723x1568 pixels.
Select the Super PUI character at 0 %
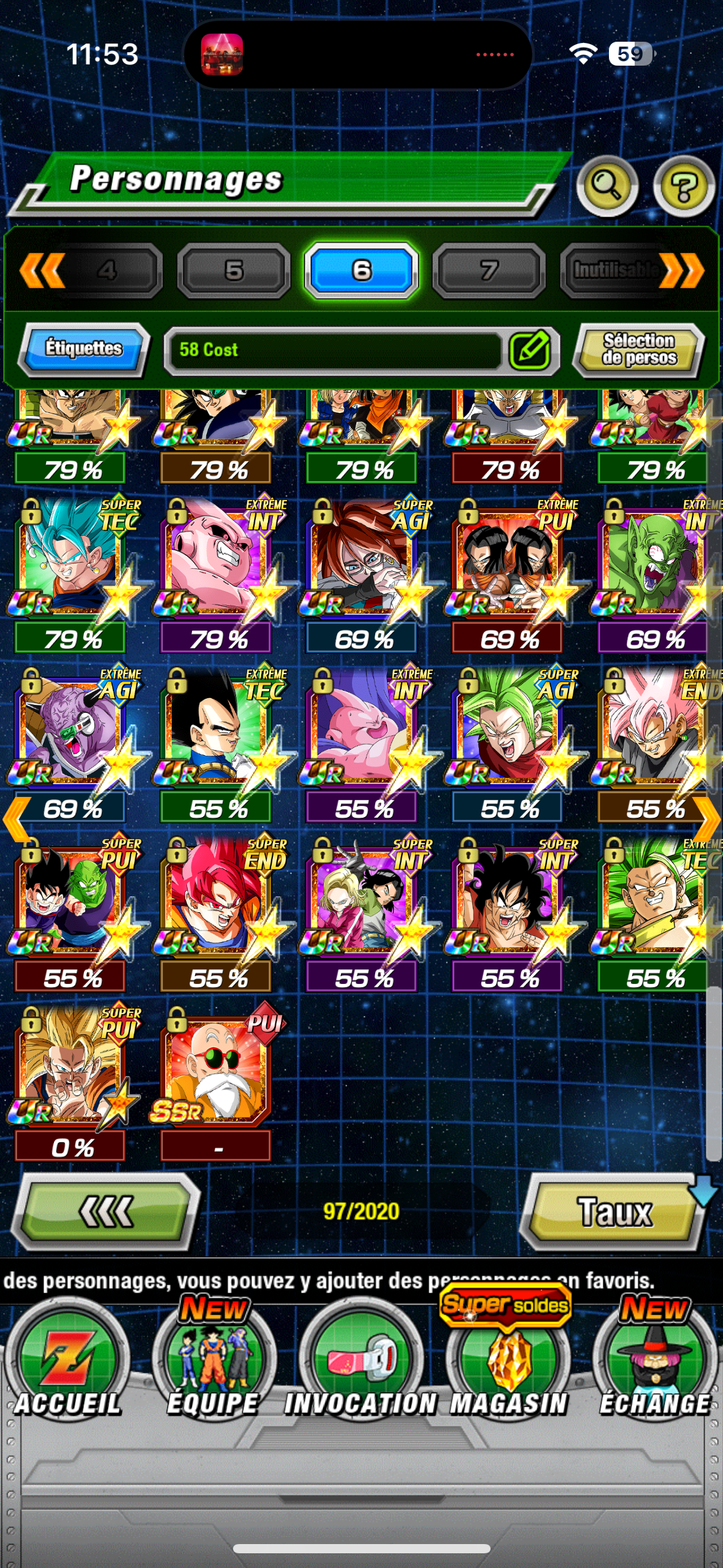click(x=72, y=1067)
